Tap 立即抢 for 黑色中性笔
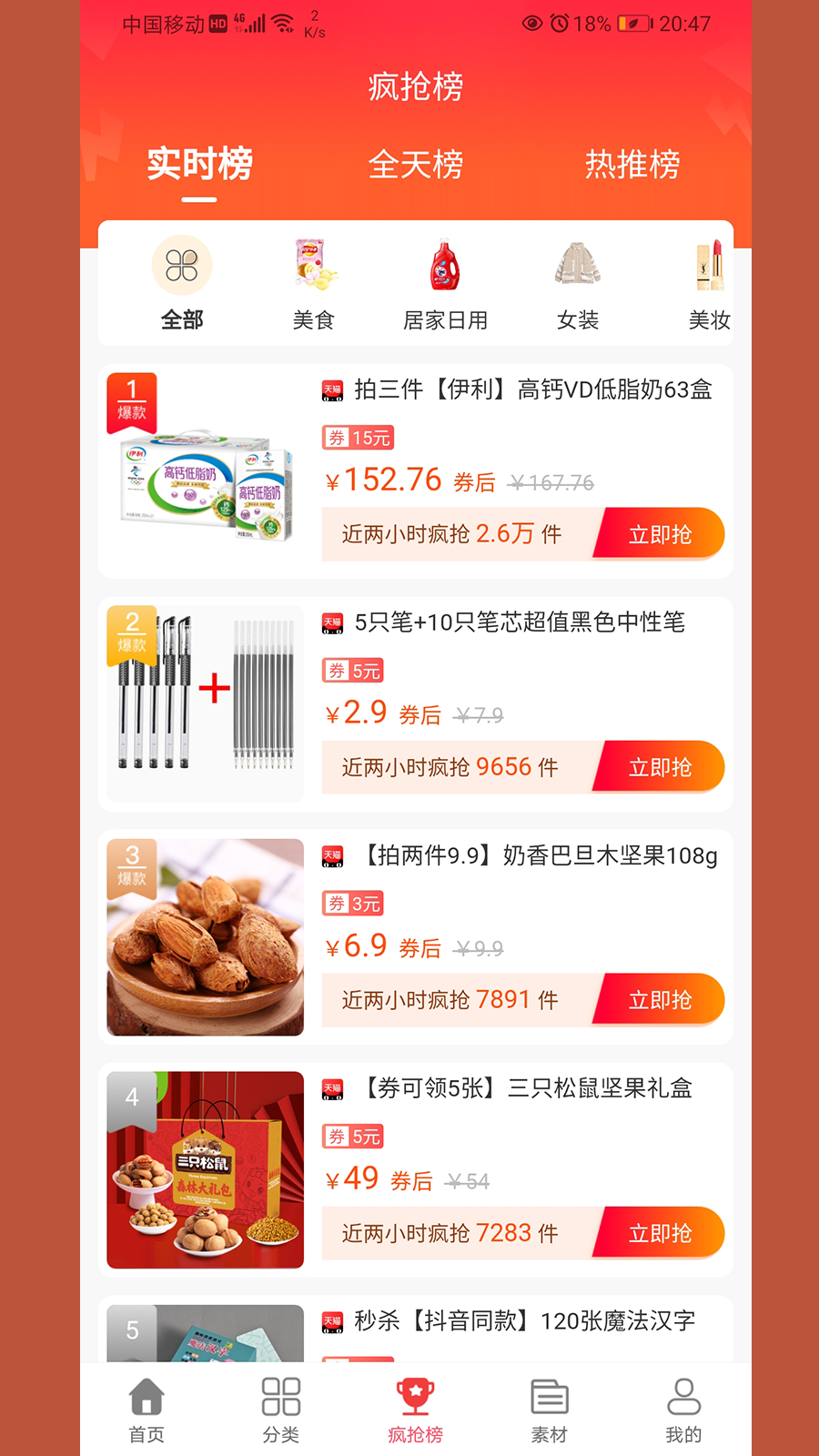819x1456 pixels. [660, 767]
